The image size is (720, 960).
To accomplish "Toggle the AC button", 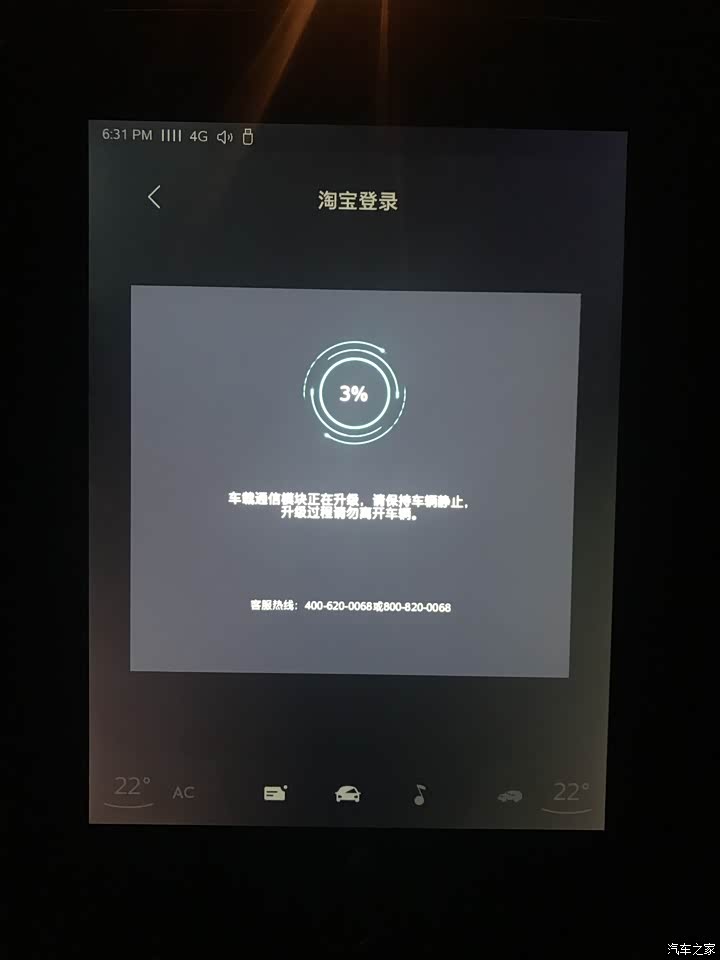I will [183, 793].
